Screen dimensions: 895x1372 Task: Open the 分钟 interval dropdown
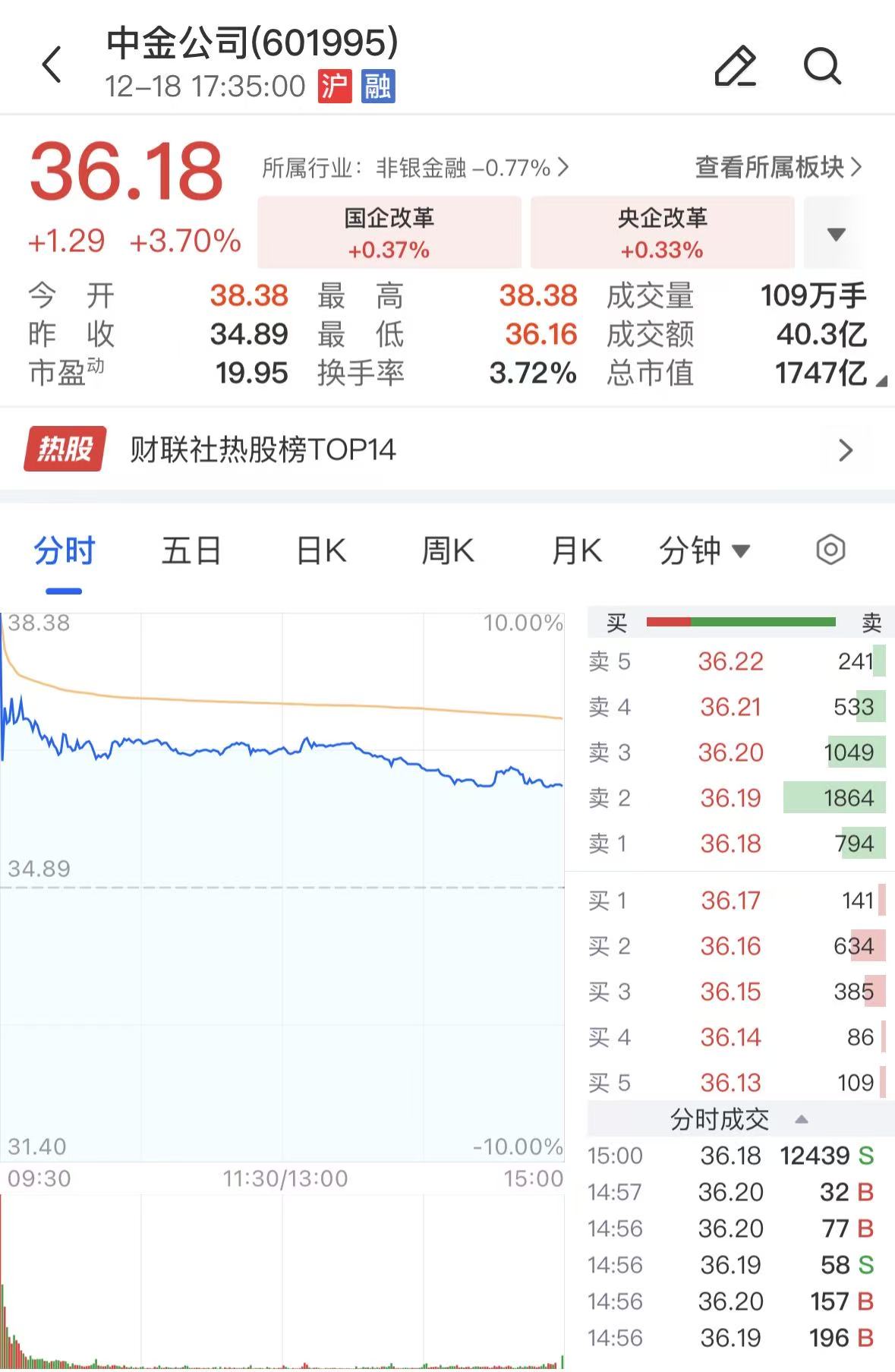(x=704, y=551)
